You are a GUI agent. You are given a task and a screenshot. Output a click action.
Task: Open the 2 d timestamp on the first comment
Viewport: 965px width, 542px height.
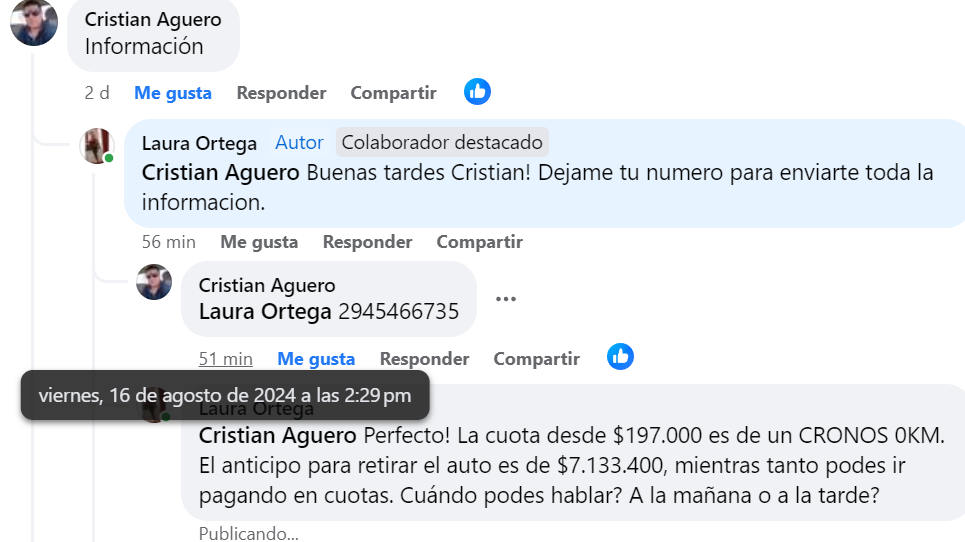(97, 93)
